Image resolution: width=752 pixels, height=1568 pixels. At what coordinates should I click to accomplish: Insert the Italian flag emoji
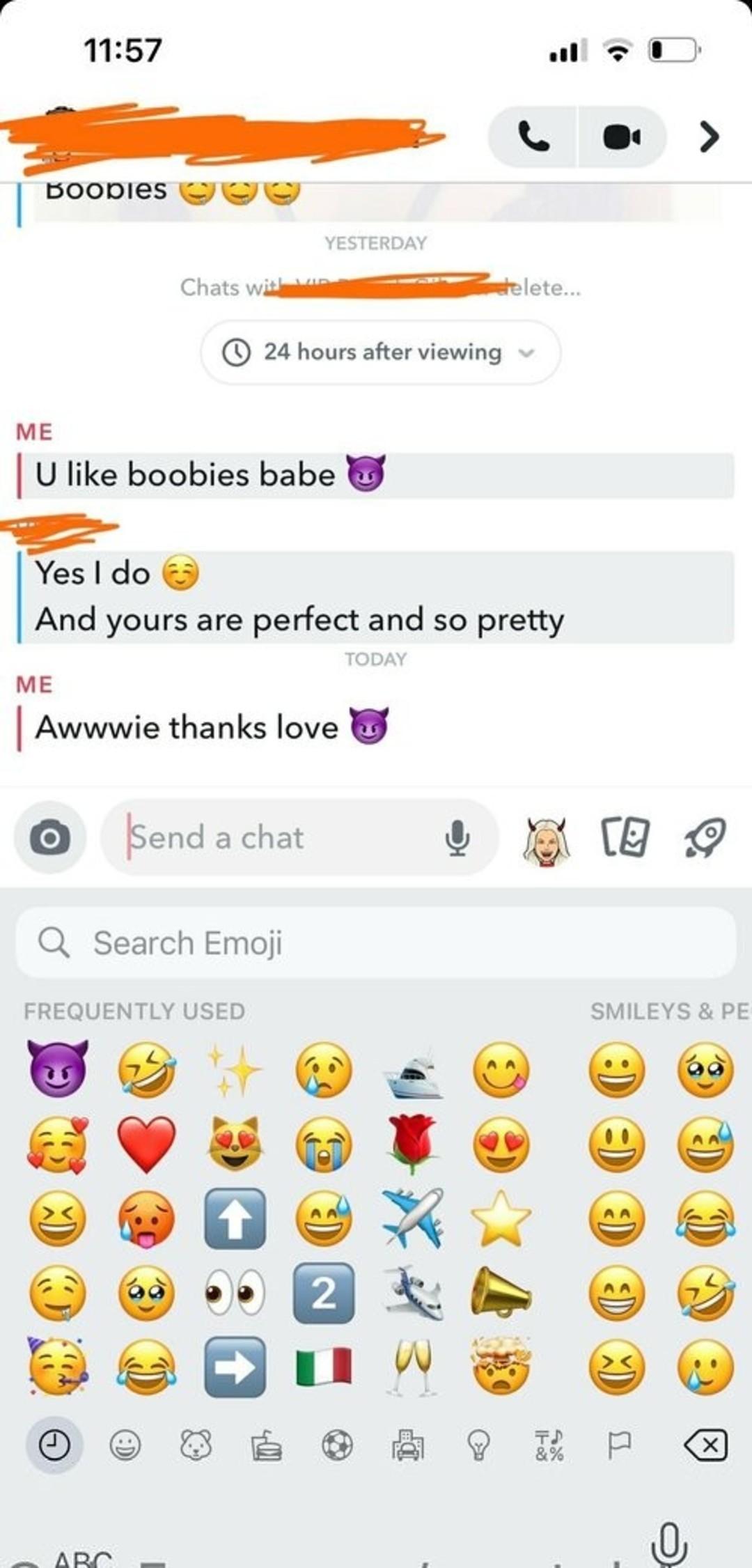[324, 1367]
